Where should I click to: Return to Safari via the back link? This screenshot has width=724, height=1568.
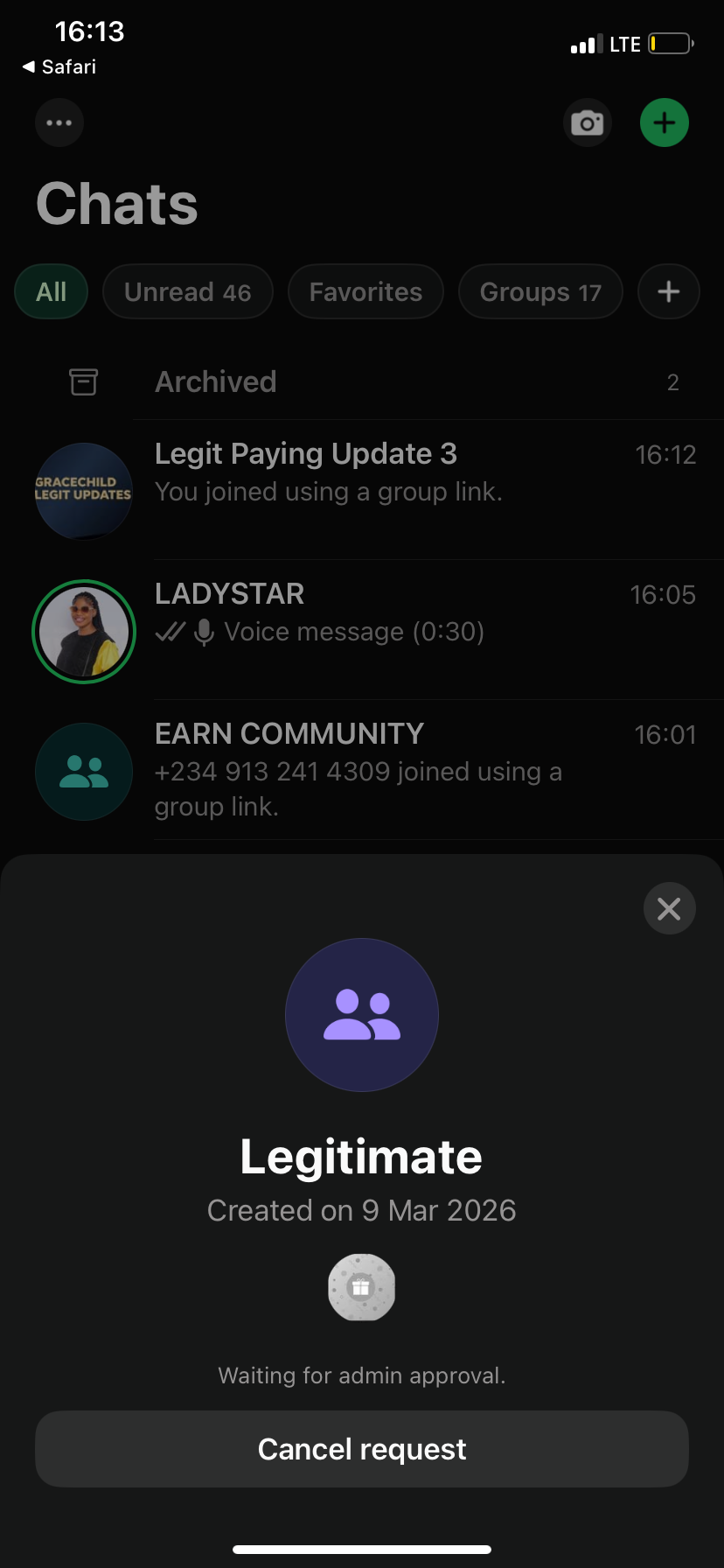[x=59, y=67]
